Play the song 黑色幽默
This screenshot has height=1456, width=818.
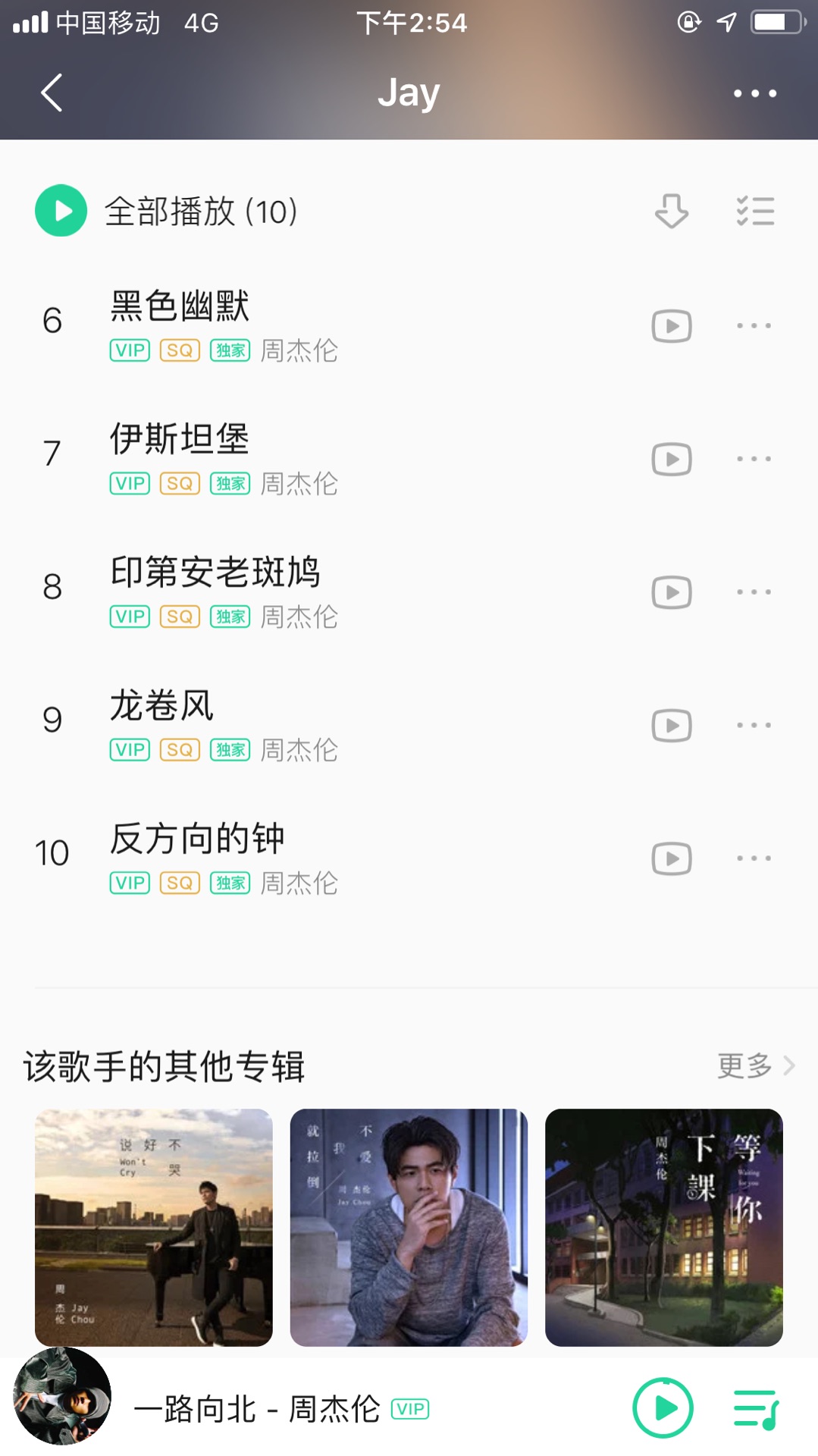pos(180,306)
